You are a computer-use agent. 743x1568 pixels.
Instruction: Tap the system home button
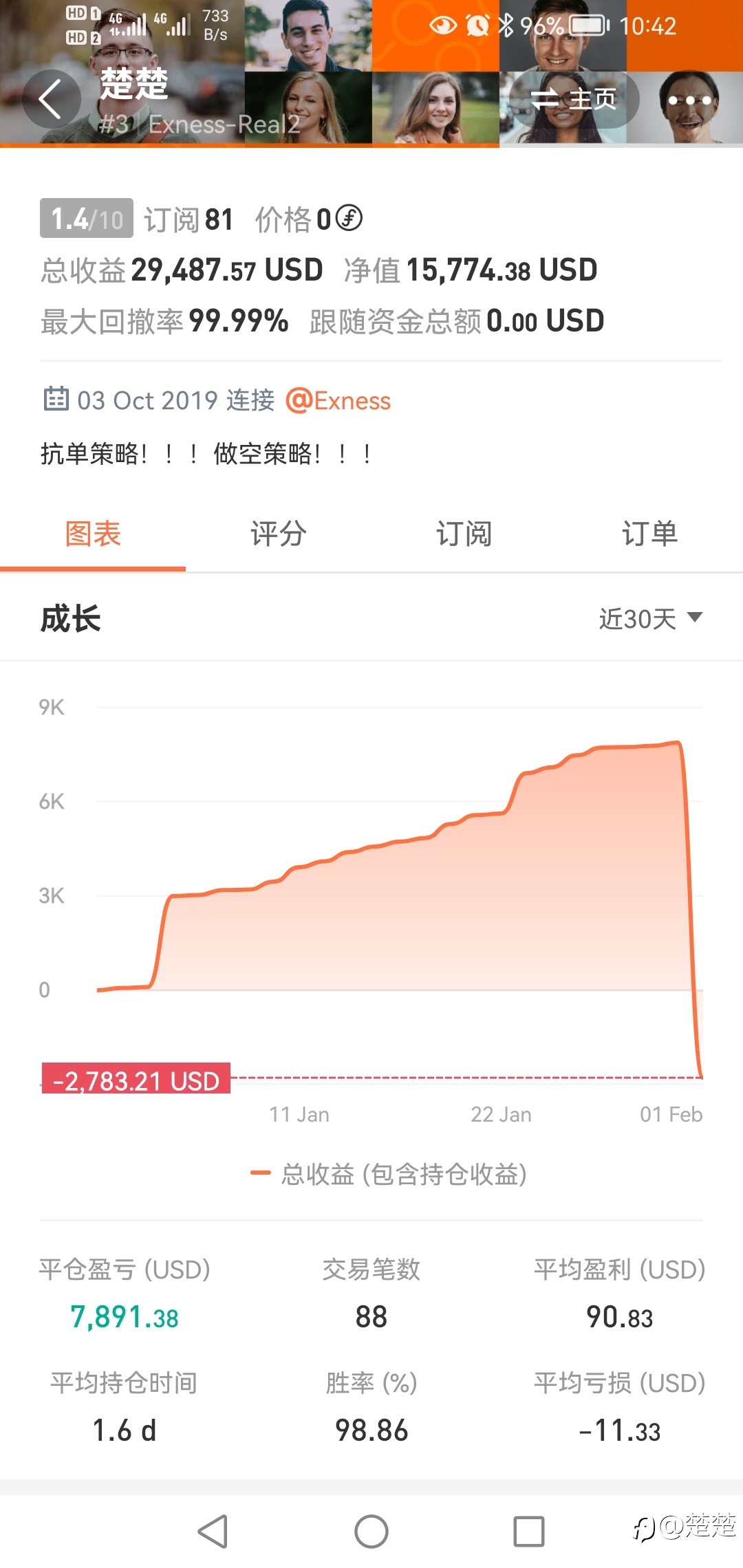pyautogui.click(x=371, y=1532)
